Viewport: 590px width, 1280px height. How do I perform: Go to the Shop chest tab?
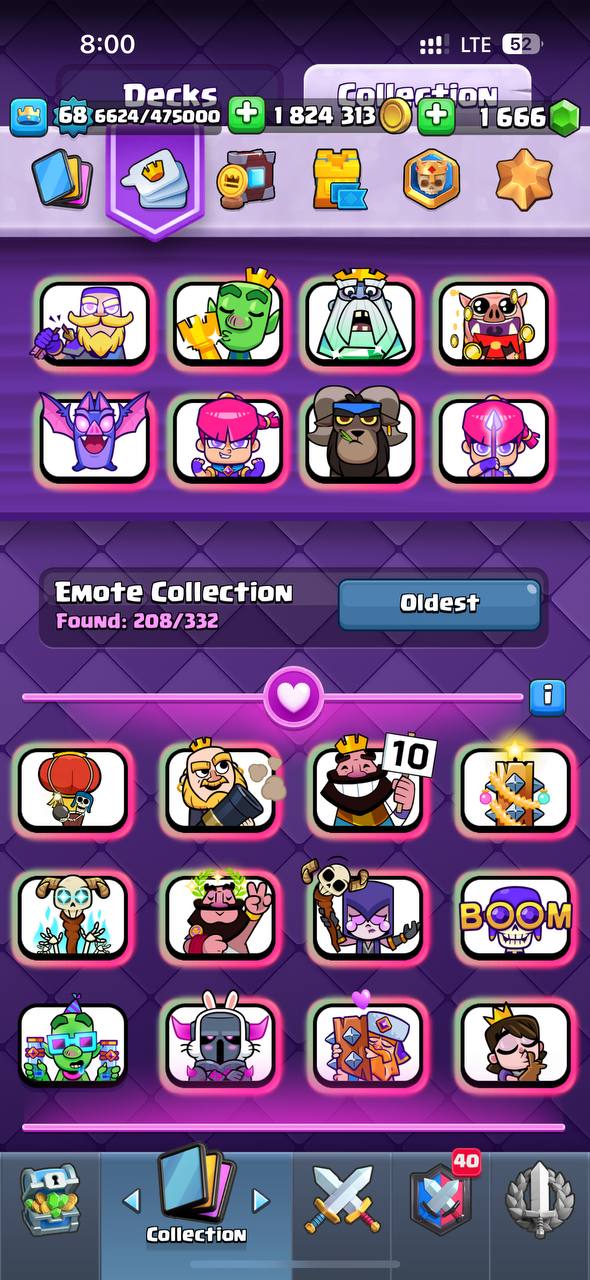50,1199
